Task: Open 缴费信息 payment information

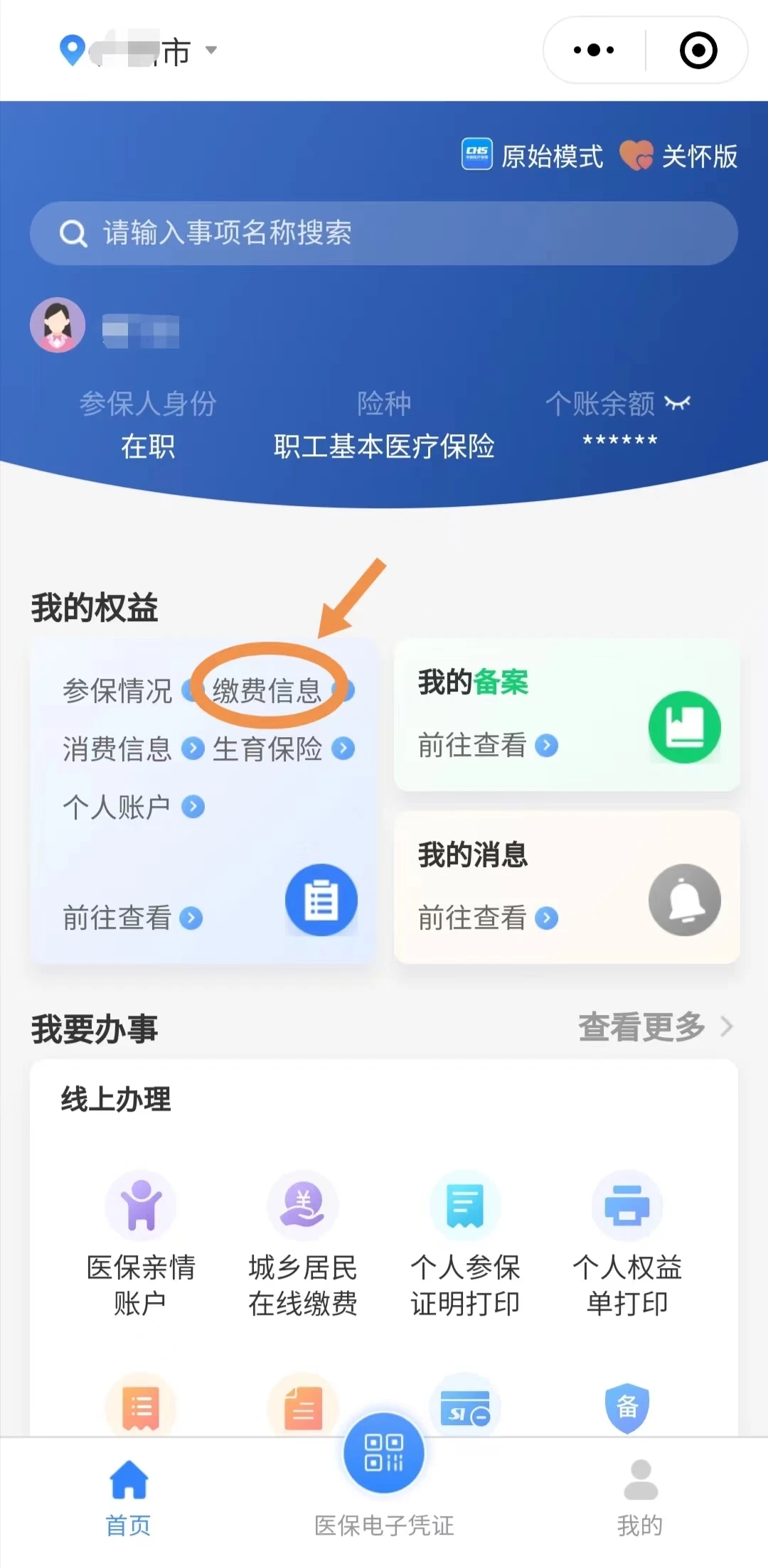Action: tap(268, 691)
